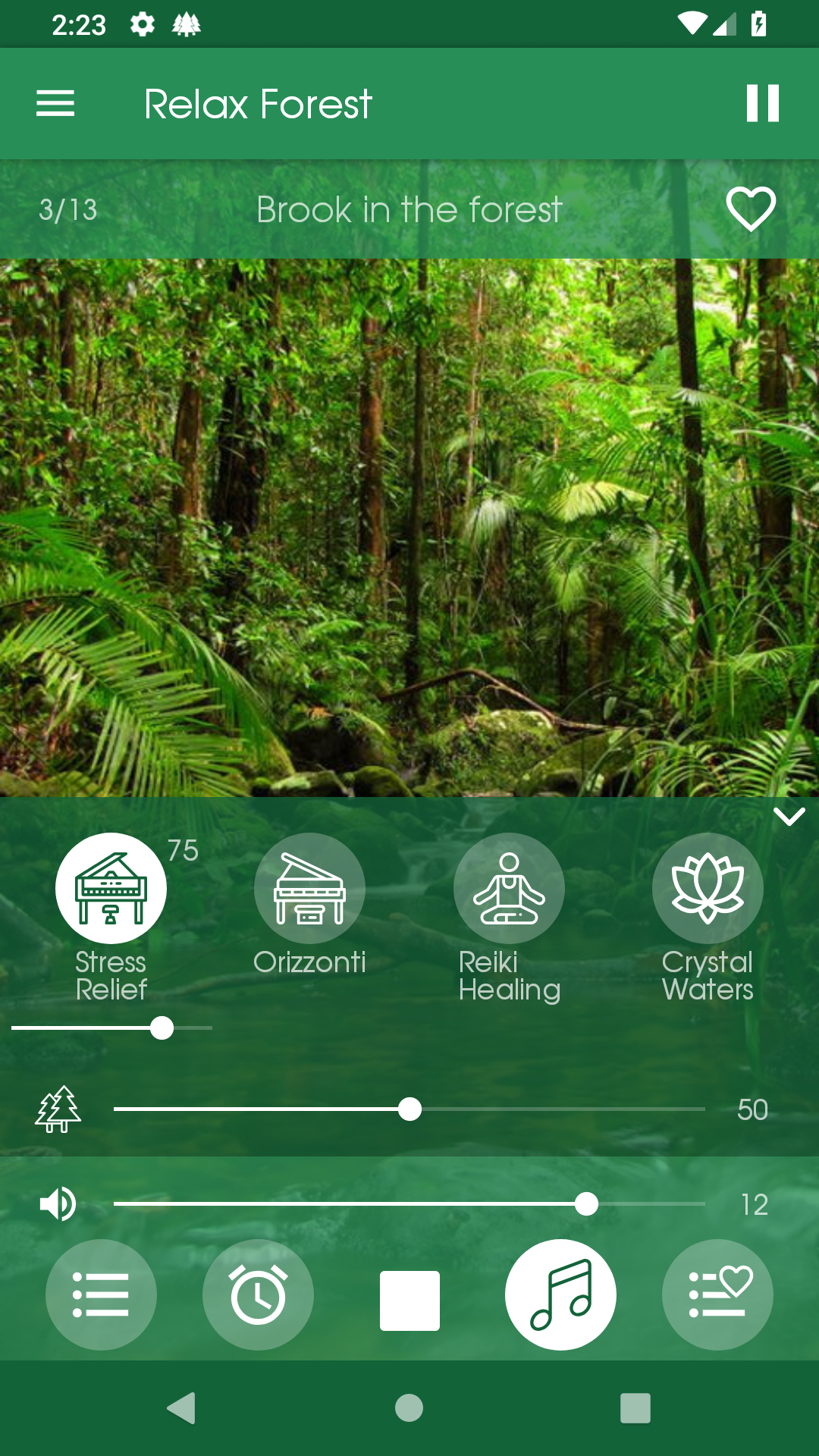Toggle favorite on Brook in the forest
Viewport: 819px width, 1456px height.
(x=751, y=210)
